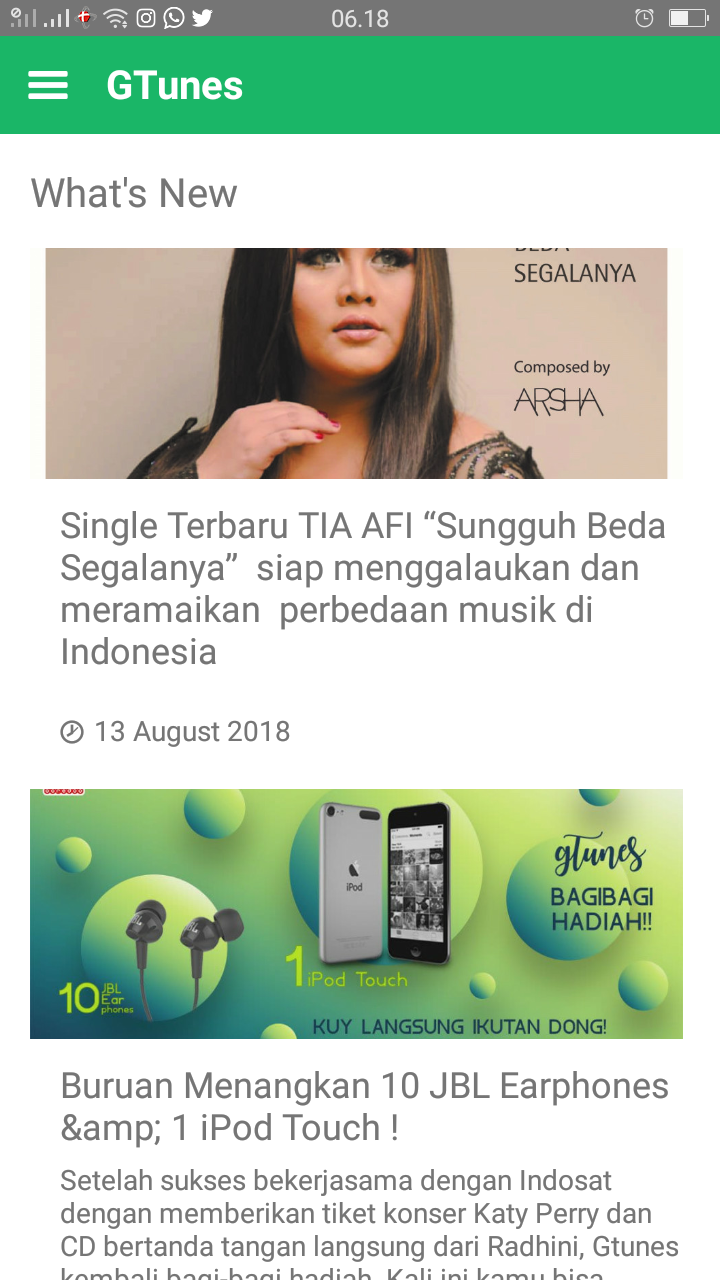Open the hamburger navigation drawer menu
Image resolution: width=720 pixels, height=1280 pixels.
pos(48,85)
